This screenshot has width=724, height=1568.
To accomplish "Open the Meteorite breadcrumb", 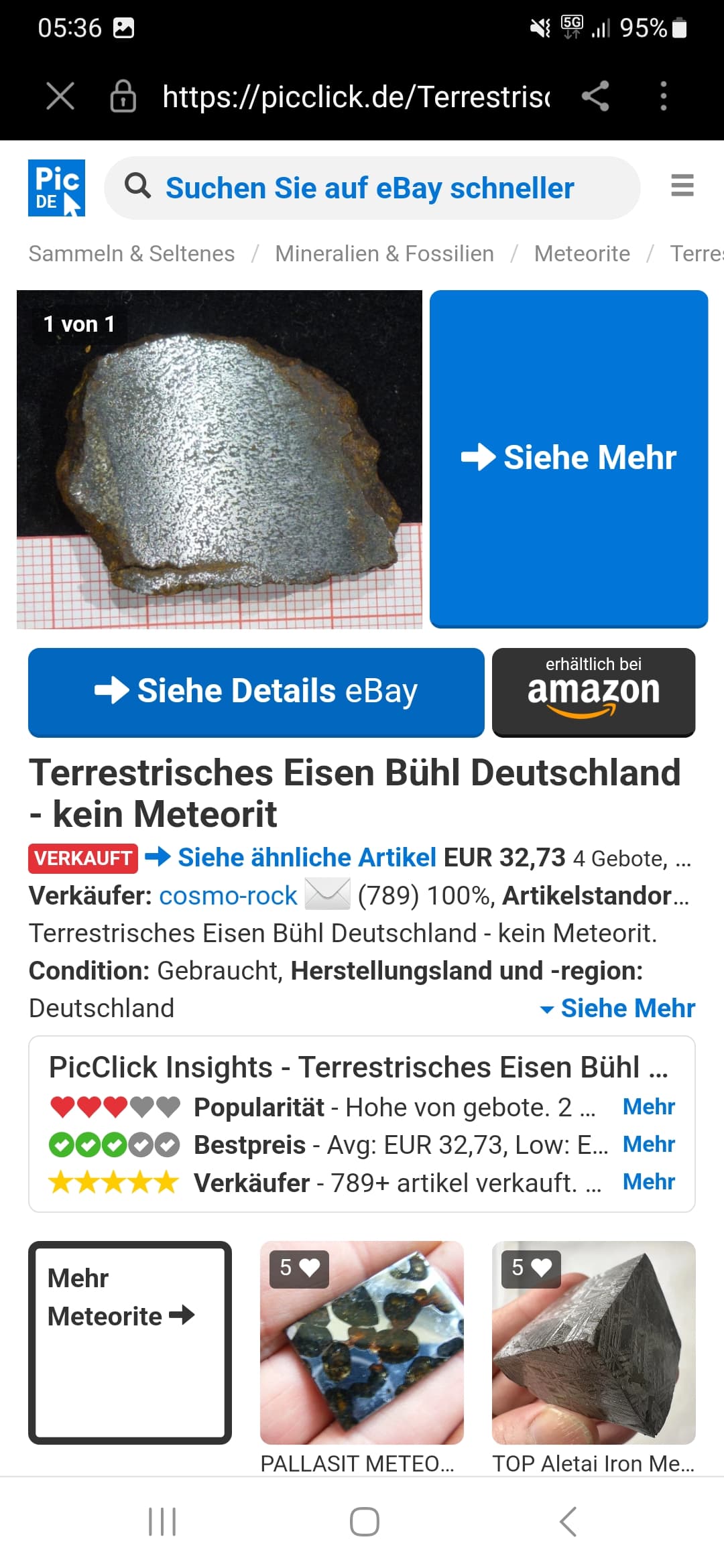I will coord(582,254).
